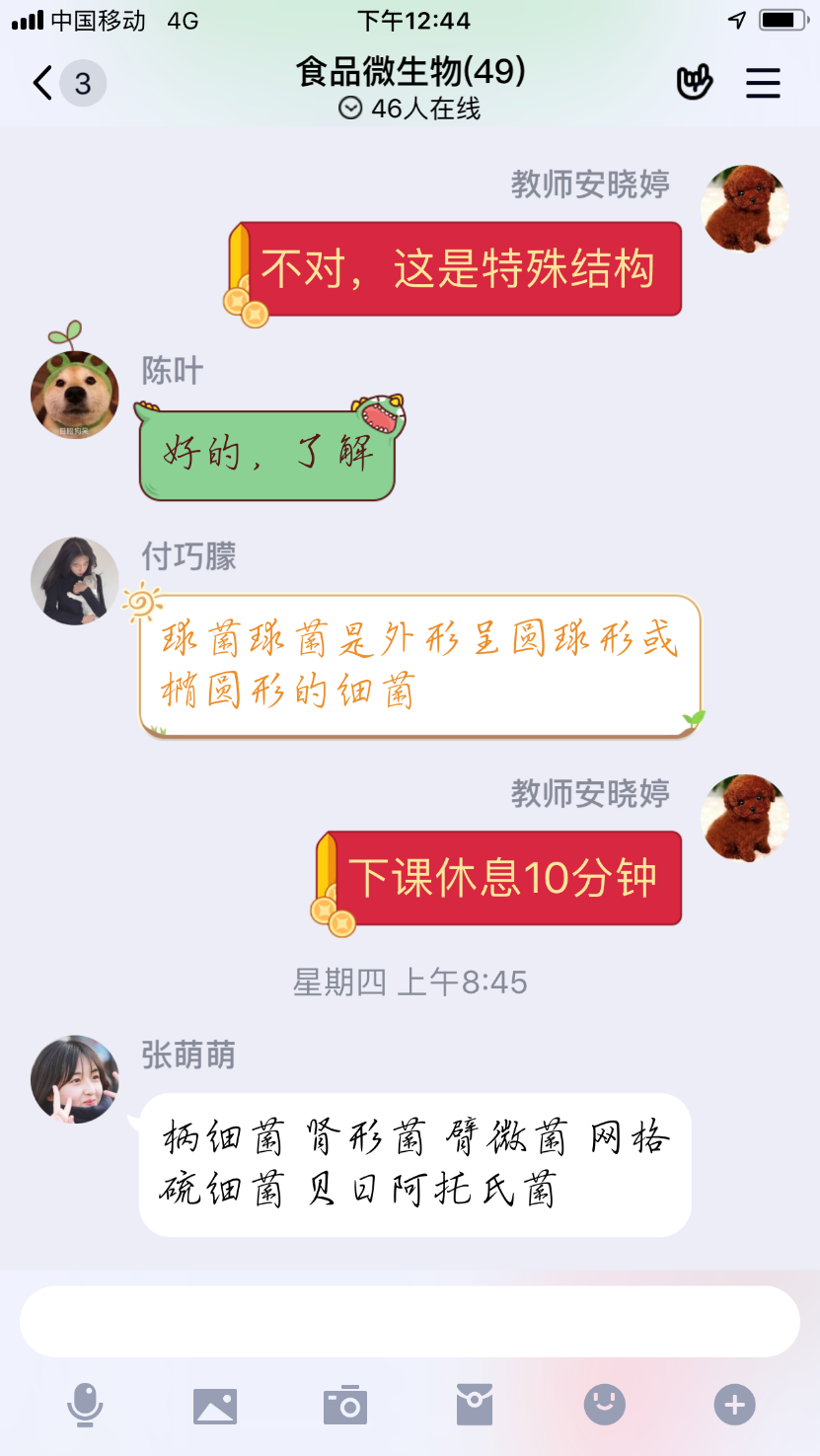
Task: Tap the hand gesture icon in header
Action: click(x=694, y=84)
